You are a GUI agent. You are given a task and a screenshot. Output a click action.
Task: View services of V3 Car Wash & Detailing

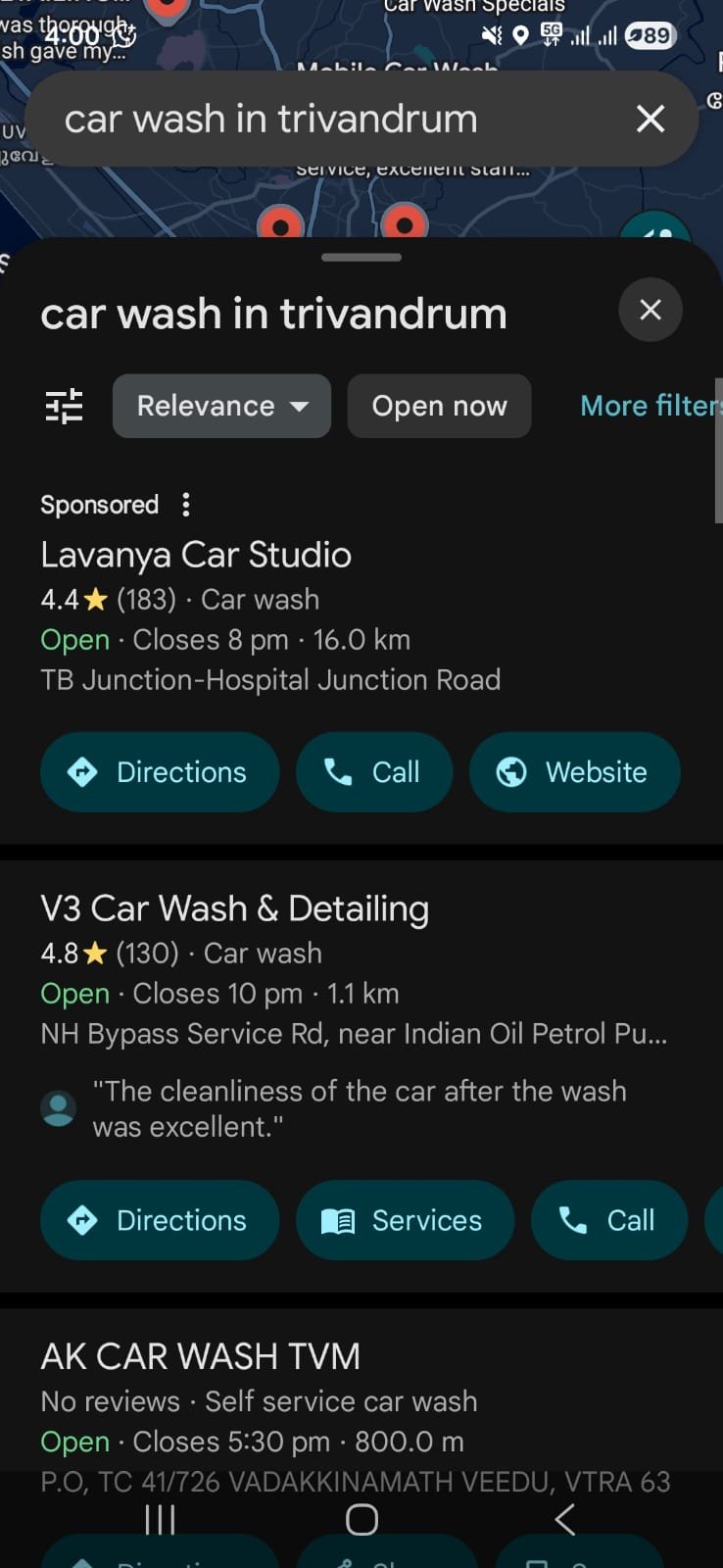[405, 1220]
